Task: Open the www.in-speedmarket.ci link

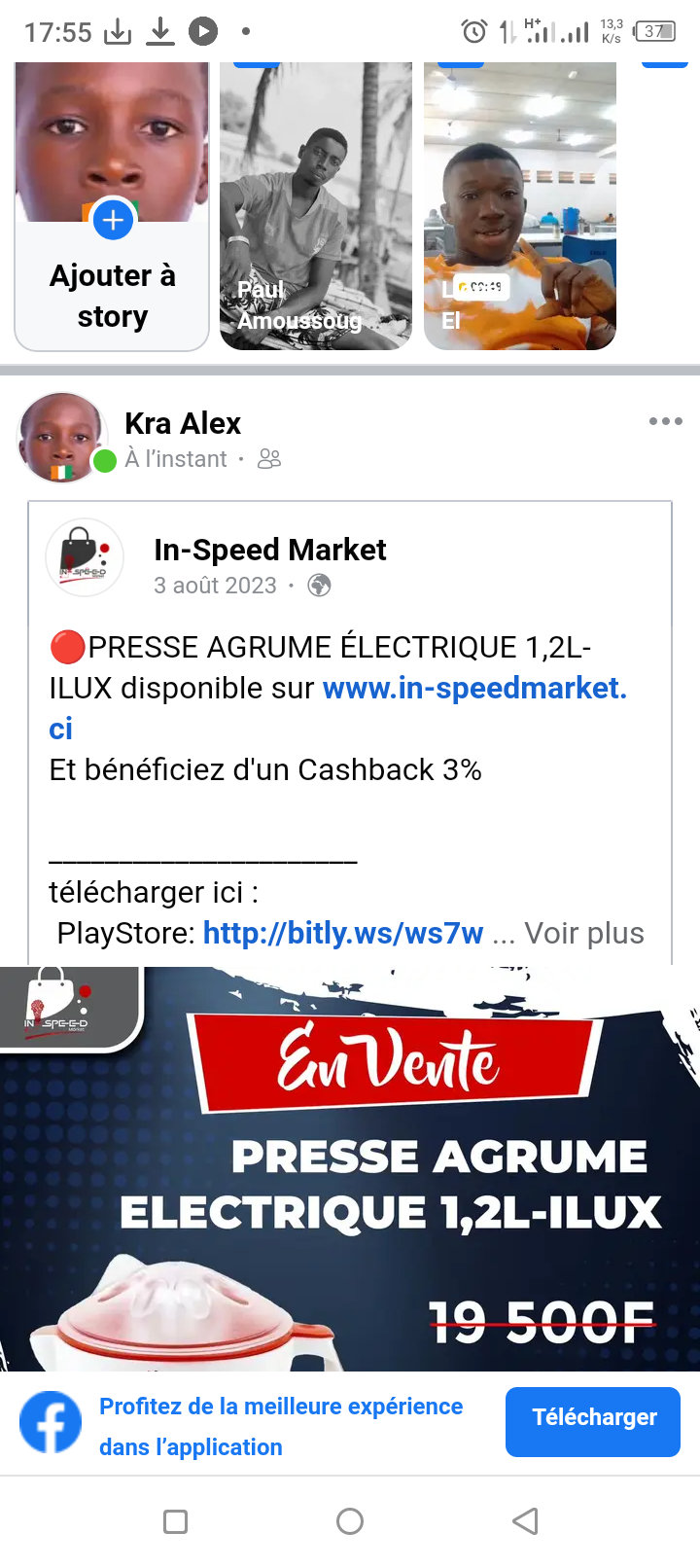Action: [x=474, y=689]
